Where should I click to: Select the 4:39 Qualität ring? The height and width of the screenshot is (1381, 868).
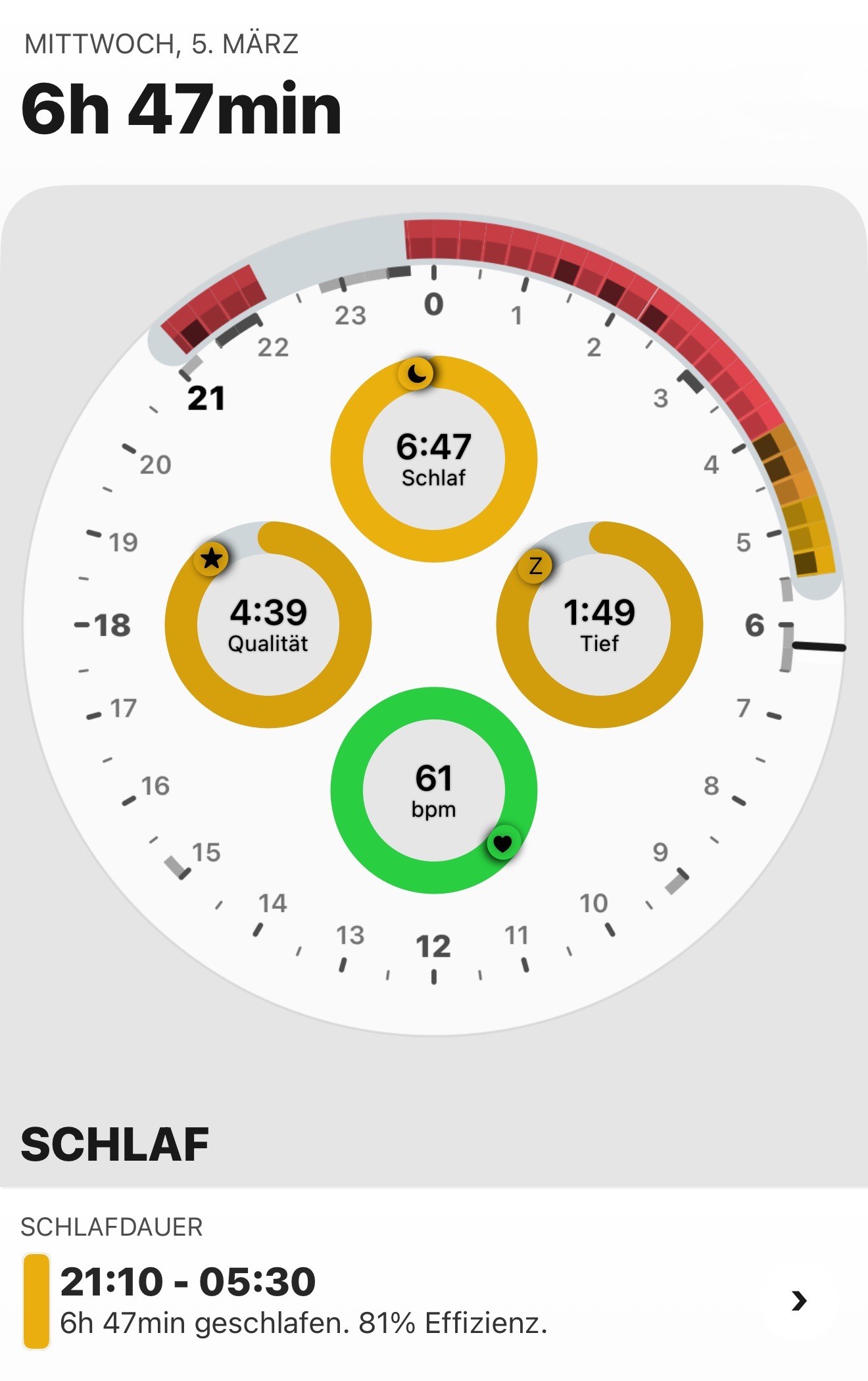(x=268, y=625)
